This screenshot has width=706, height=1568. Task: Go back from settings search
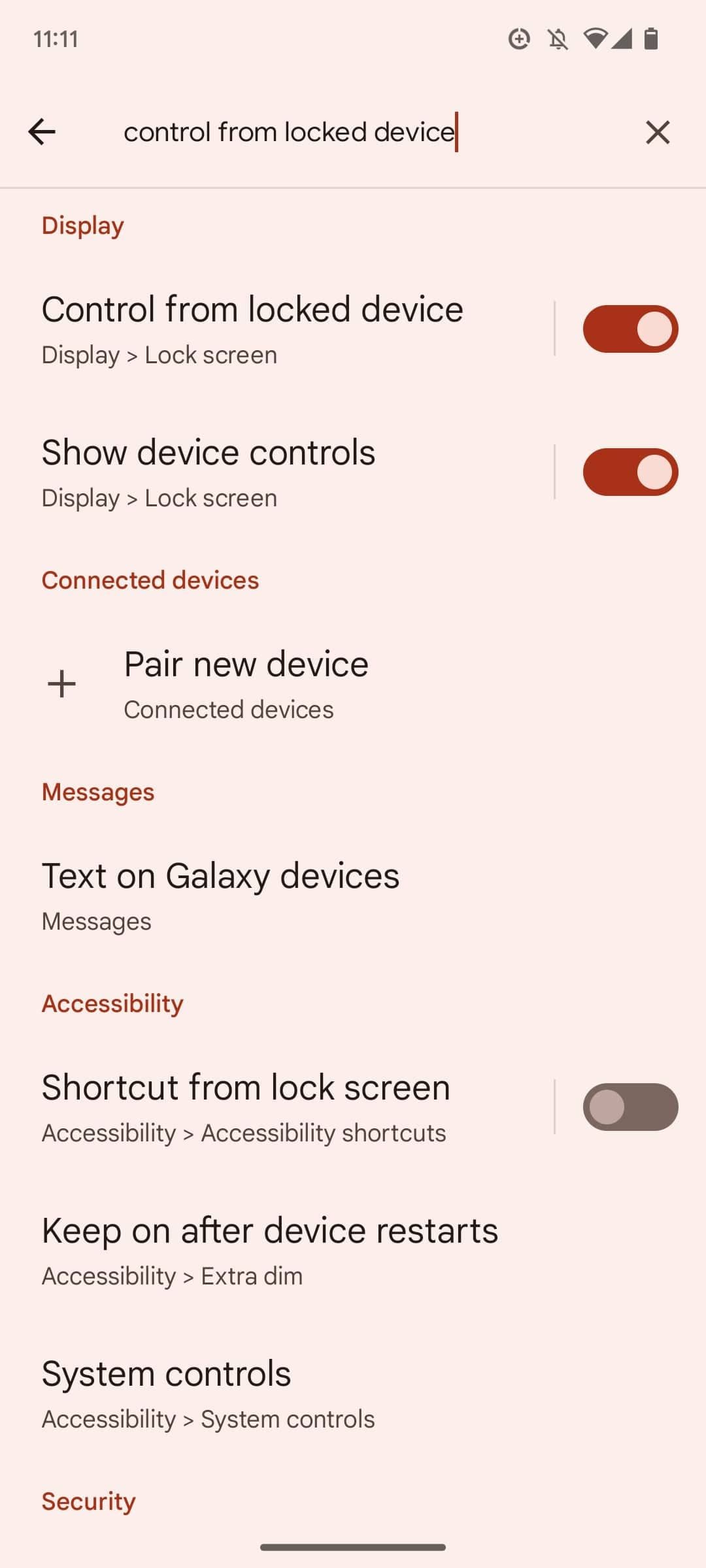click(x=42, y=132)
